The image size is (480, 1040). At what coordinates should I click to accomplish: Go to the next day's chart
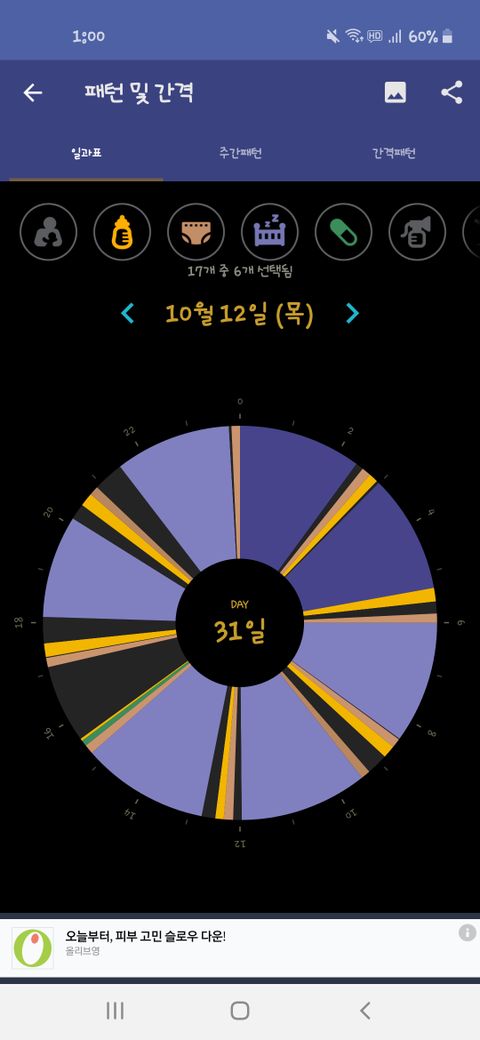pos(352,314)
